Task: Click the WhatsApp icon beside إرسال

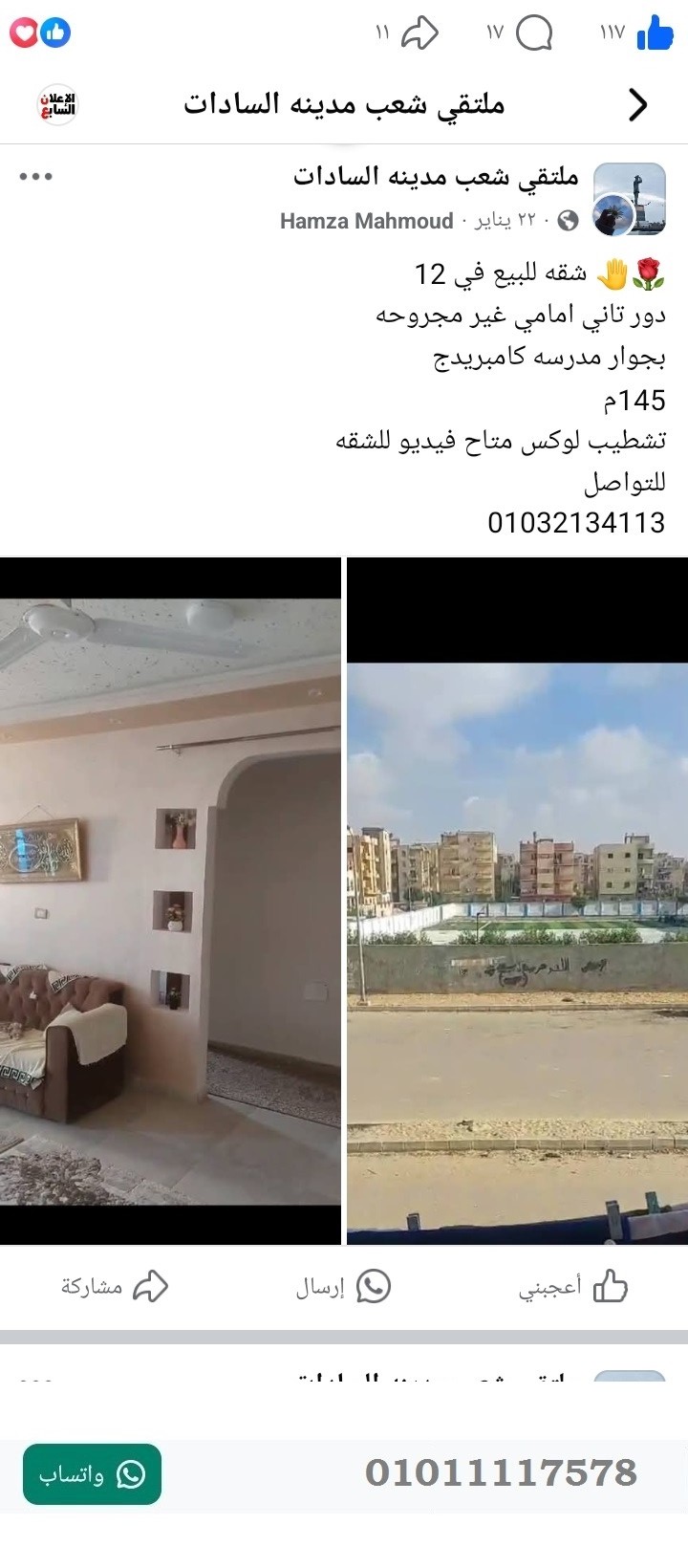Action: [x=372, y=1287]
